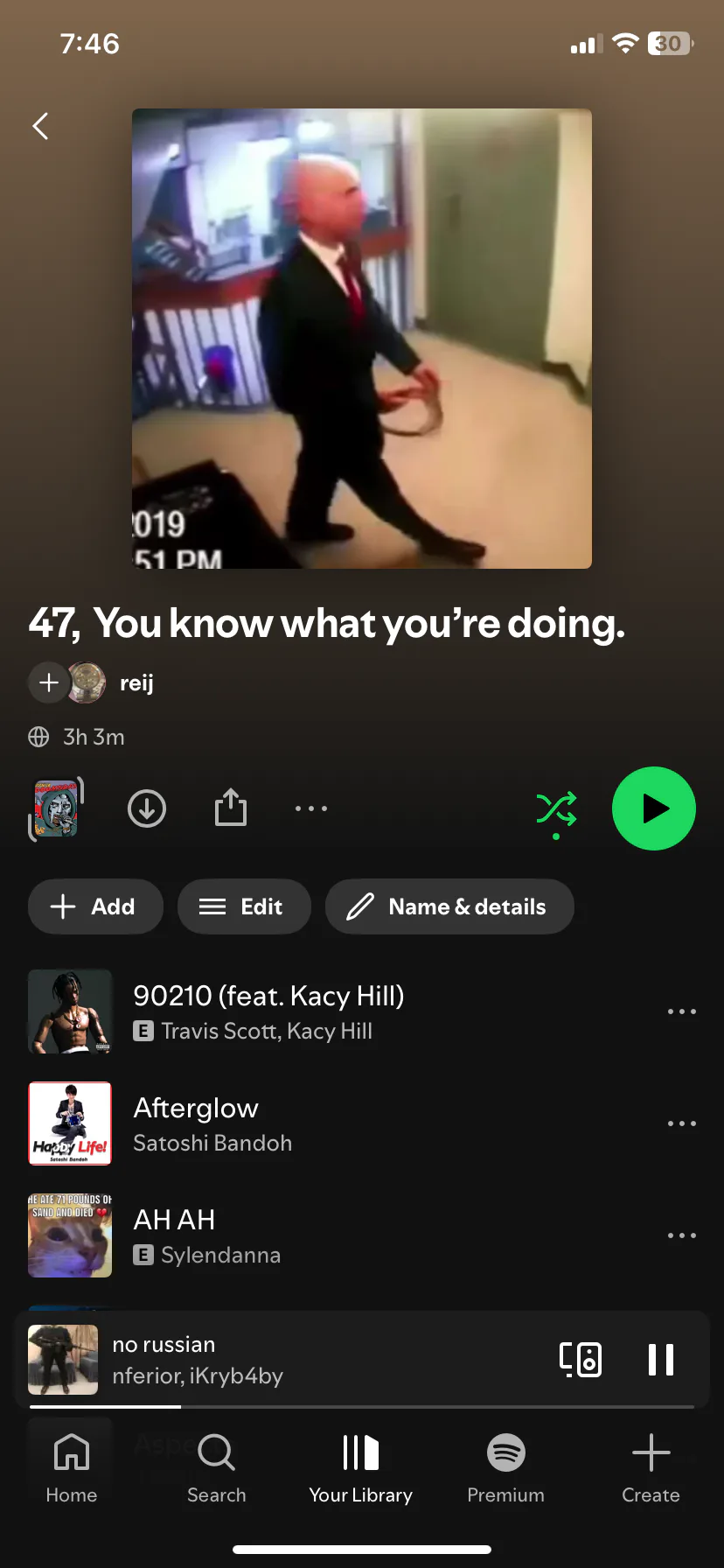Open more options for Afterglow
The height and width of the screenshot is (1568, 724).
682,1123
